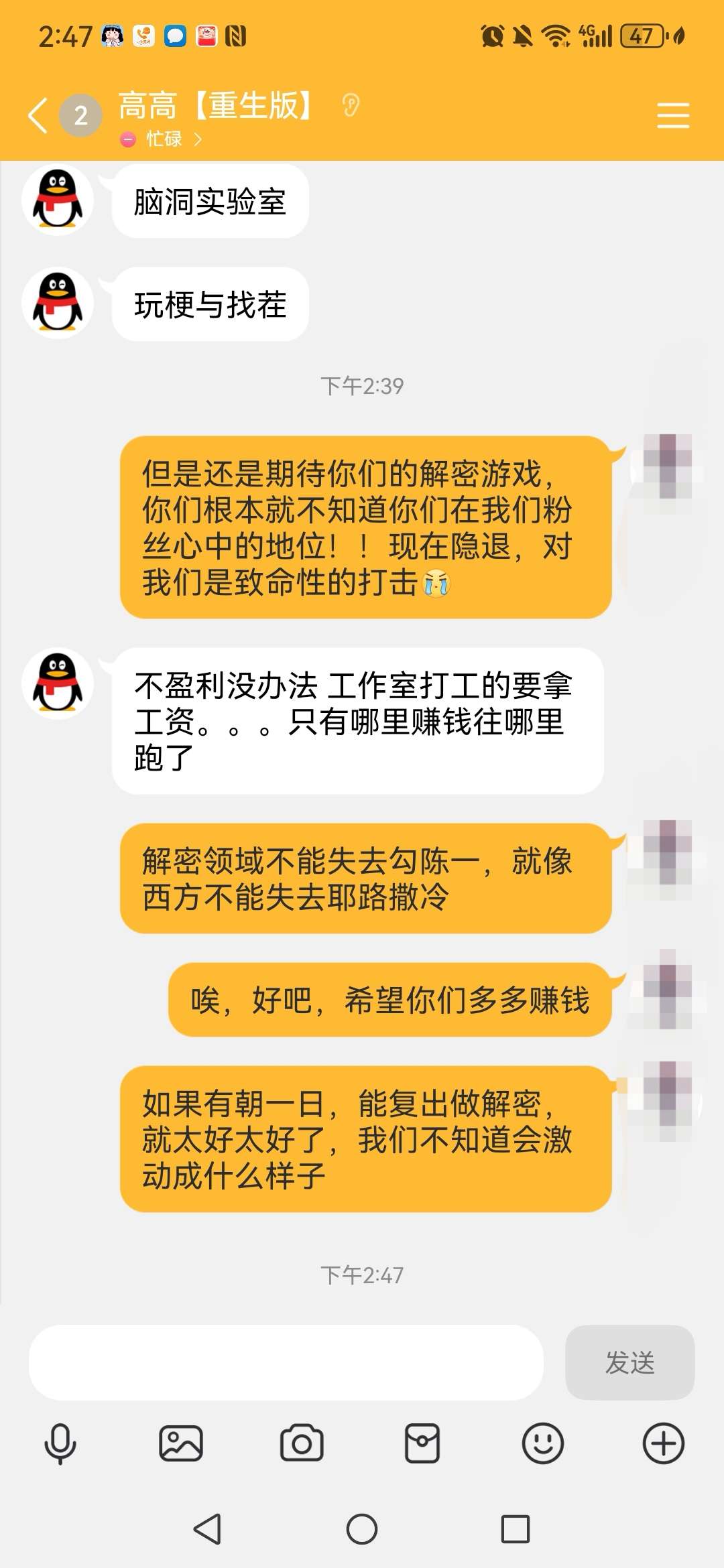Open the camera to take a photo
The width and height of the screenshot is (724, 1568).
302,1443
